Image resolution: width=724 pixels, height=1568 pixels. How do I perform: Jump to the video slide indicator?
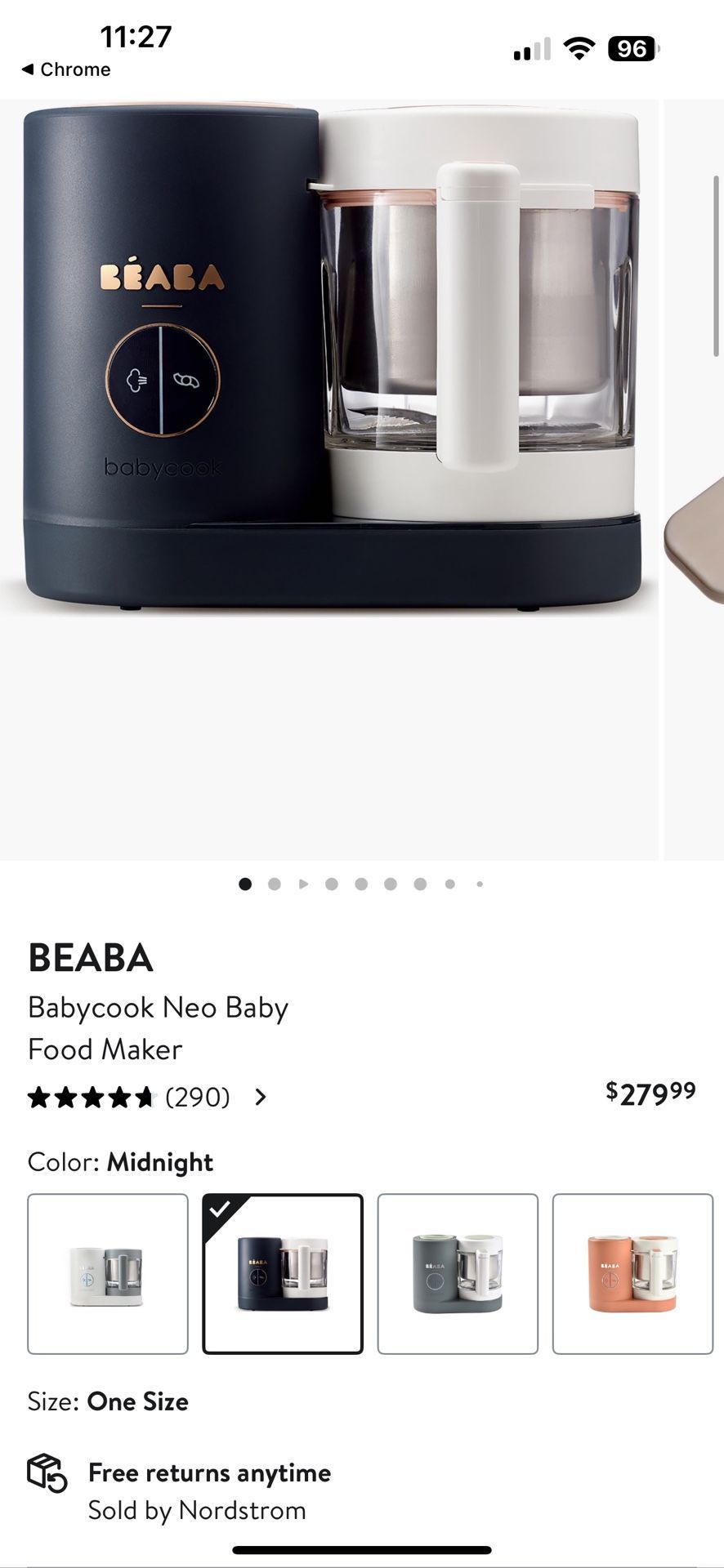pos(303,884)
